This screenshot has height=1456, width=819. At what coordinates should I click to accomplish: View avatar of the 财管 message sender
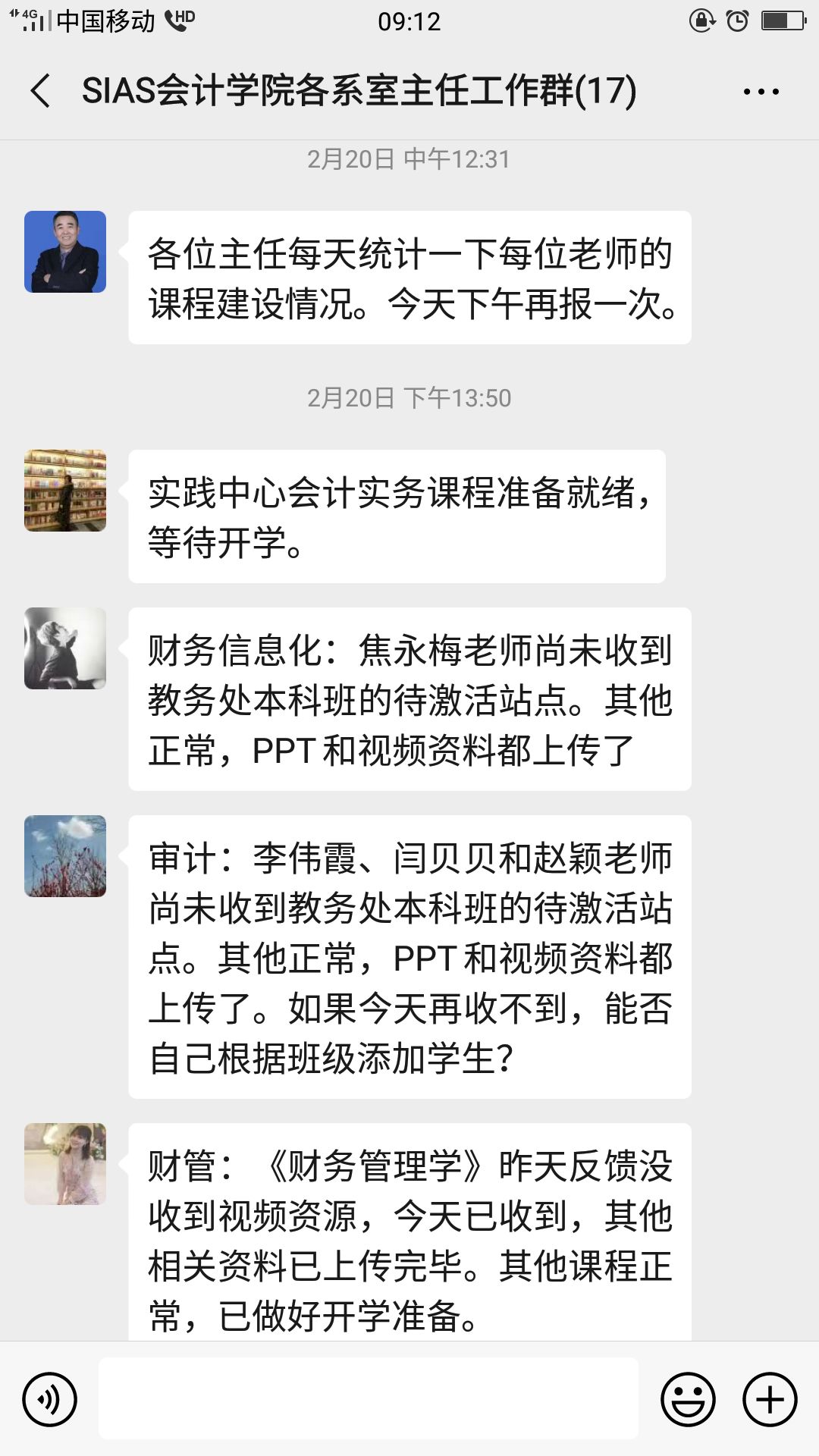(x=65, y=1164)
